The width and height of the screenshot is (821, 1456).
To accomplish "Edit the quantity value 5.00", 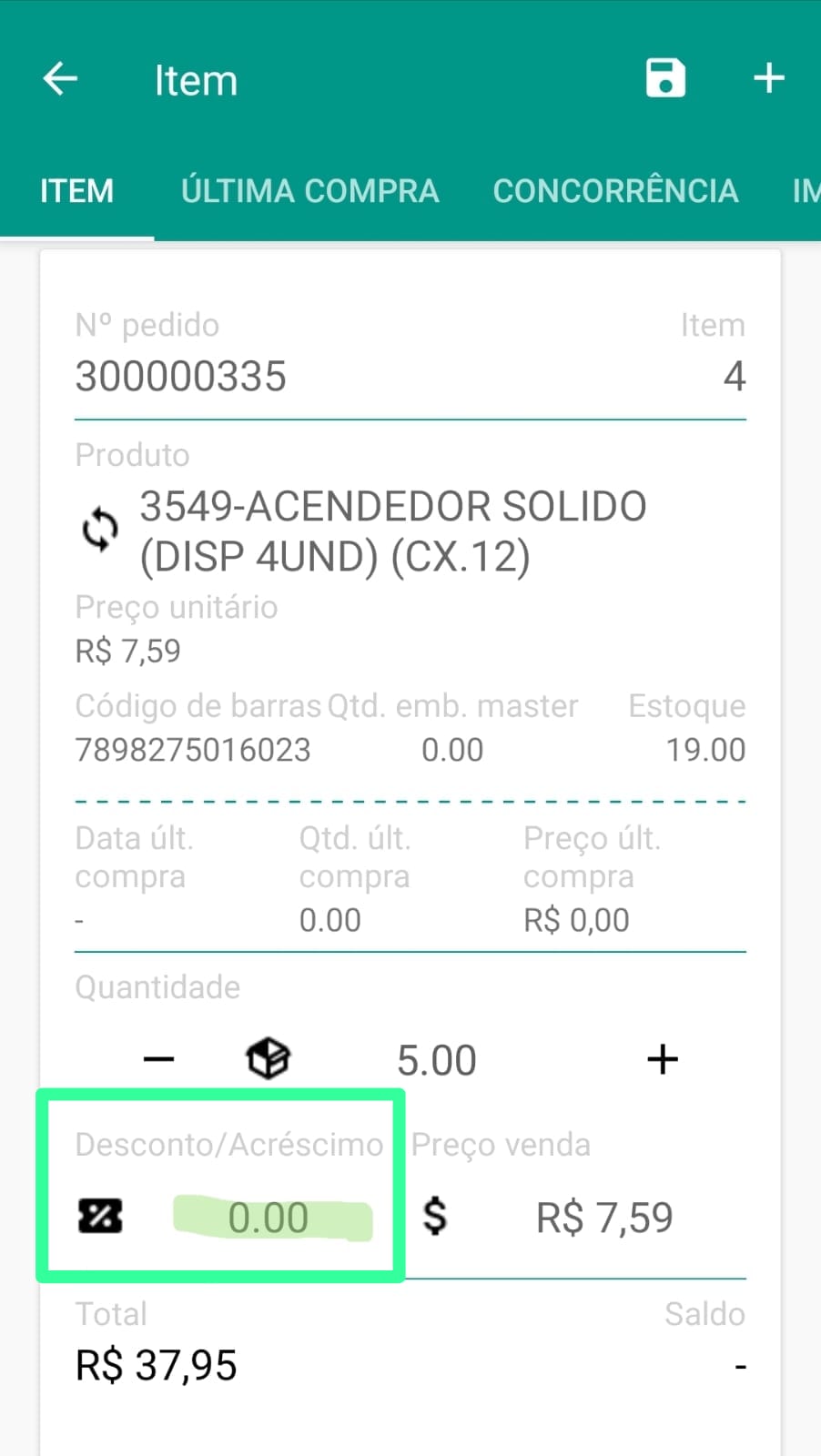I will (x=437, y=1061).
